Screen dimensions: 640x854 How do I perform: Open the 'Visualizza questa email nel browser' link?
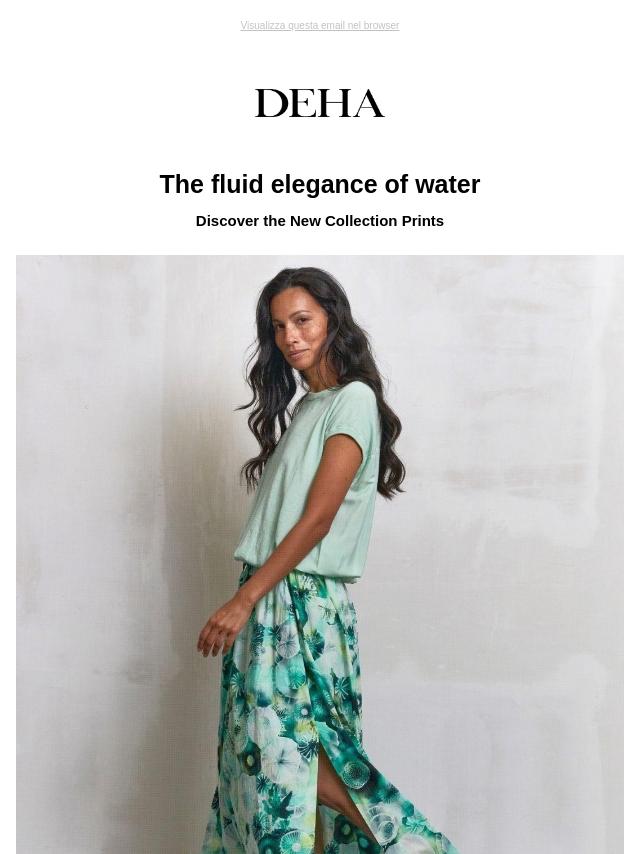(x=319, y=26)
